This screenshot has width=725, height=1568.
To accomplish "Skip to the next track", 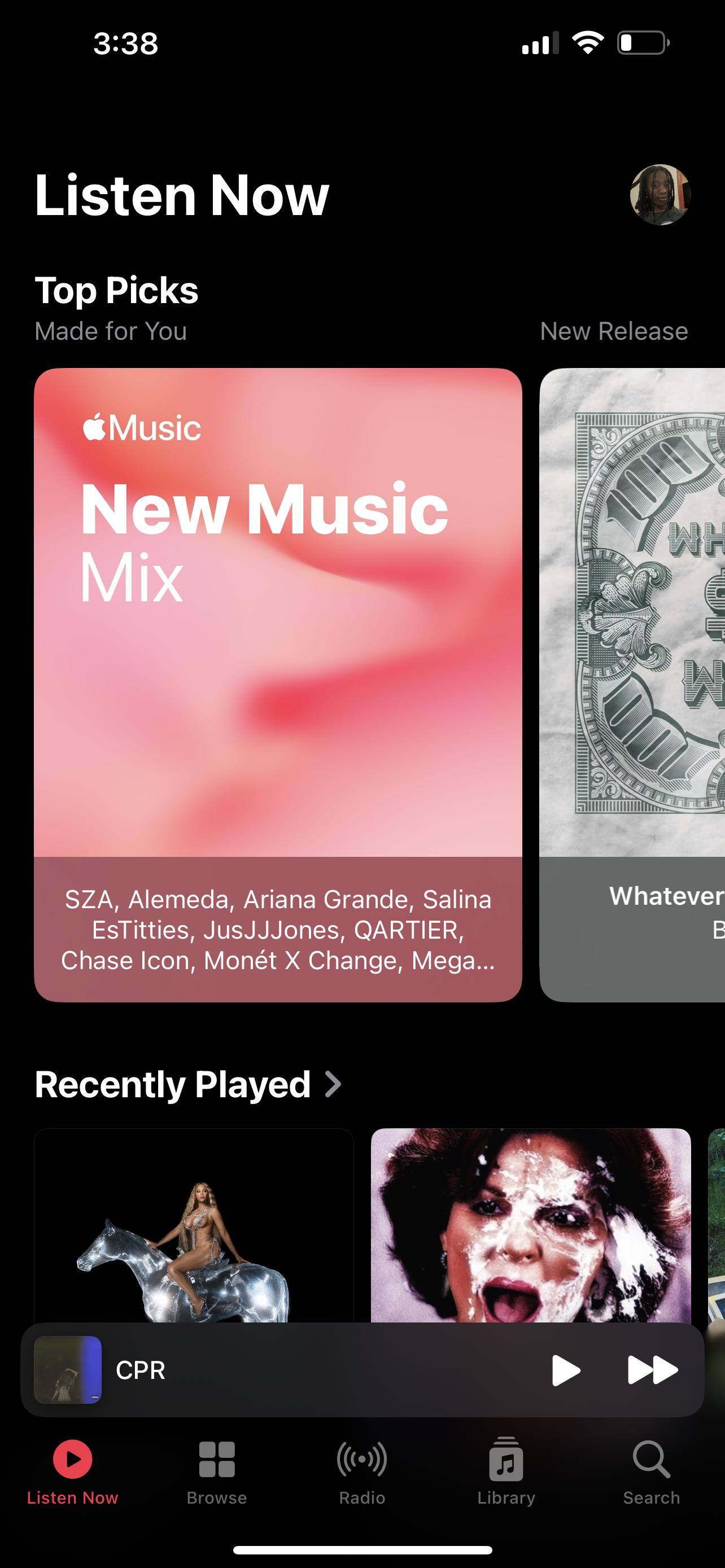I will click(652, 1370).
